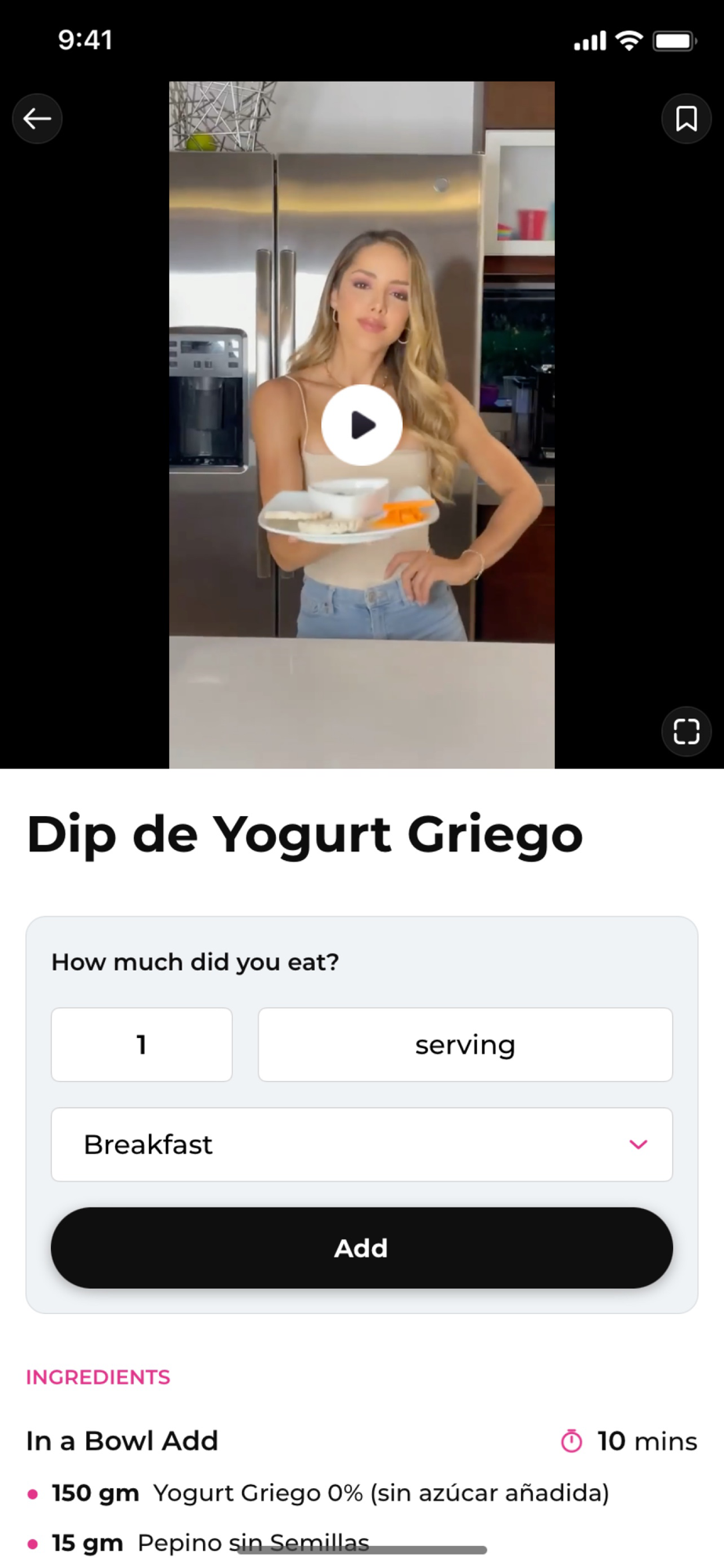Screen dimensions: 724x1568
Task: Expand the video to fullscreen
Action: point(686,731)
